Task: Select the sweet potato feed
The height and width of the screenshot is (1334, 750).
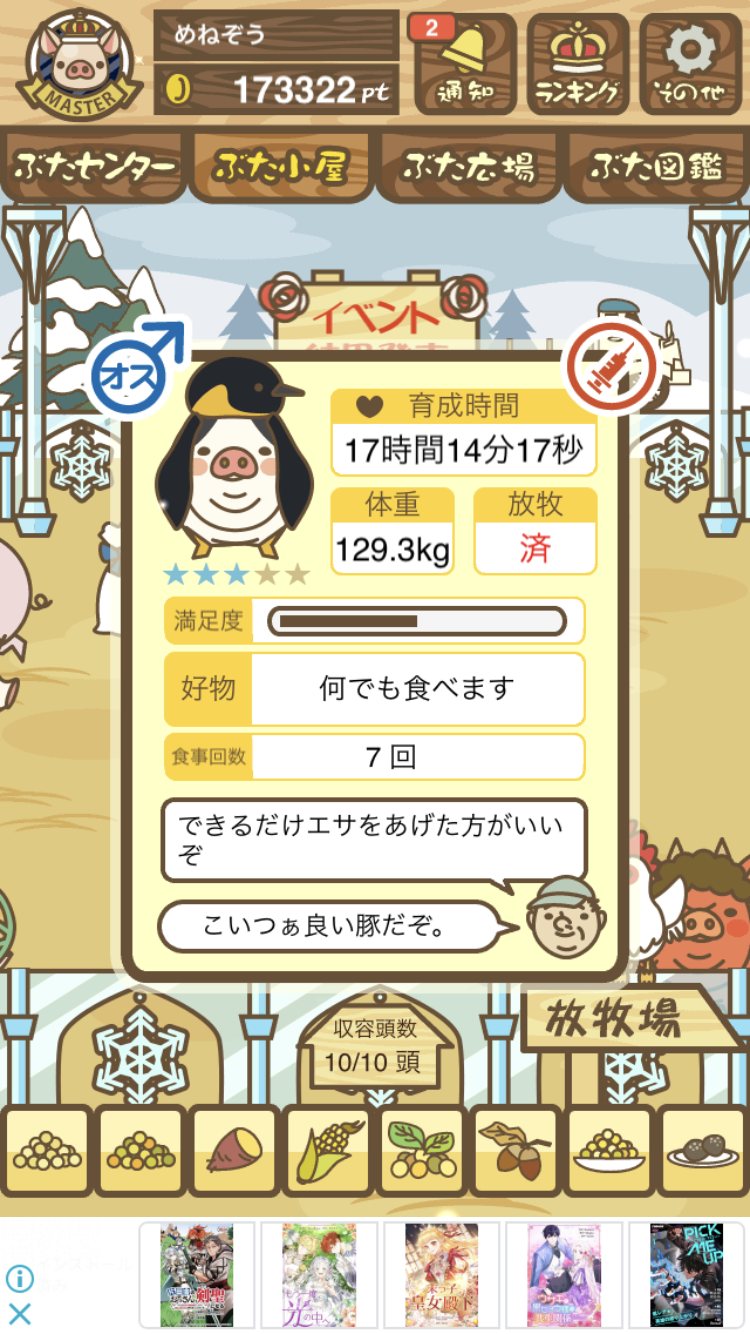Action: pos(235,1151)
